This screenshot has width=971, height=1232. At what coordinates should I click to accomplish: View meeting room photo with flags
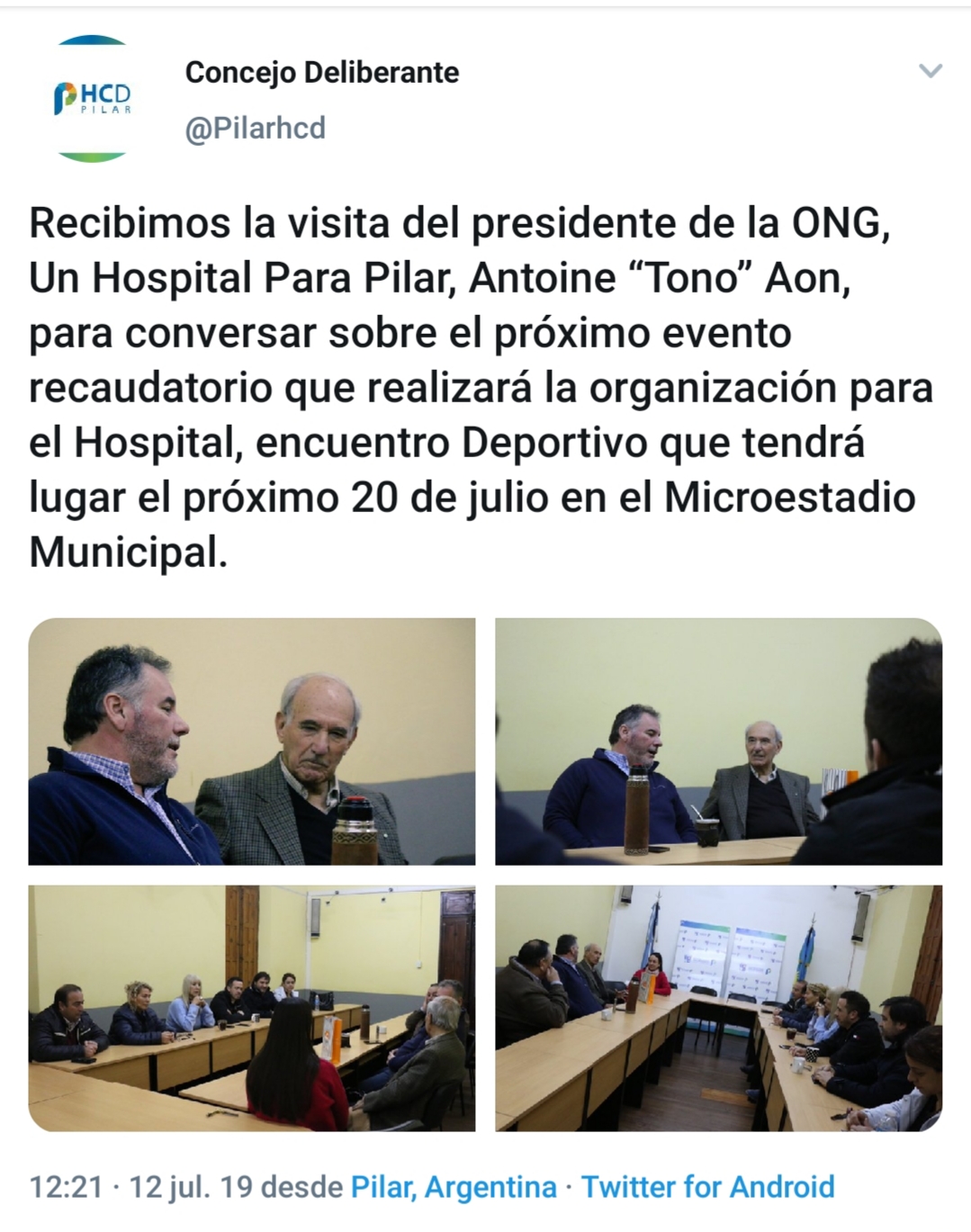click(x=718, y=1008)
